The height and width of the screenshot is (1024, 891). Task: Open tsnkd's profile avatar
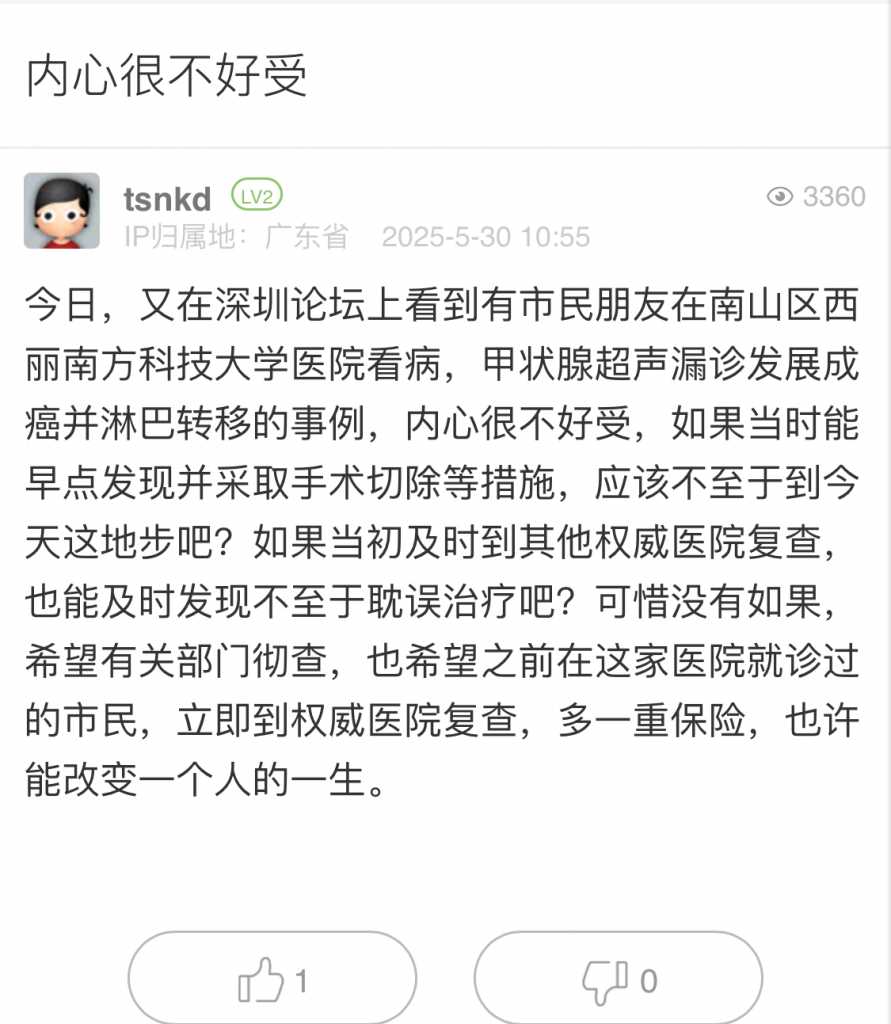pos(62,210)
